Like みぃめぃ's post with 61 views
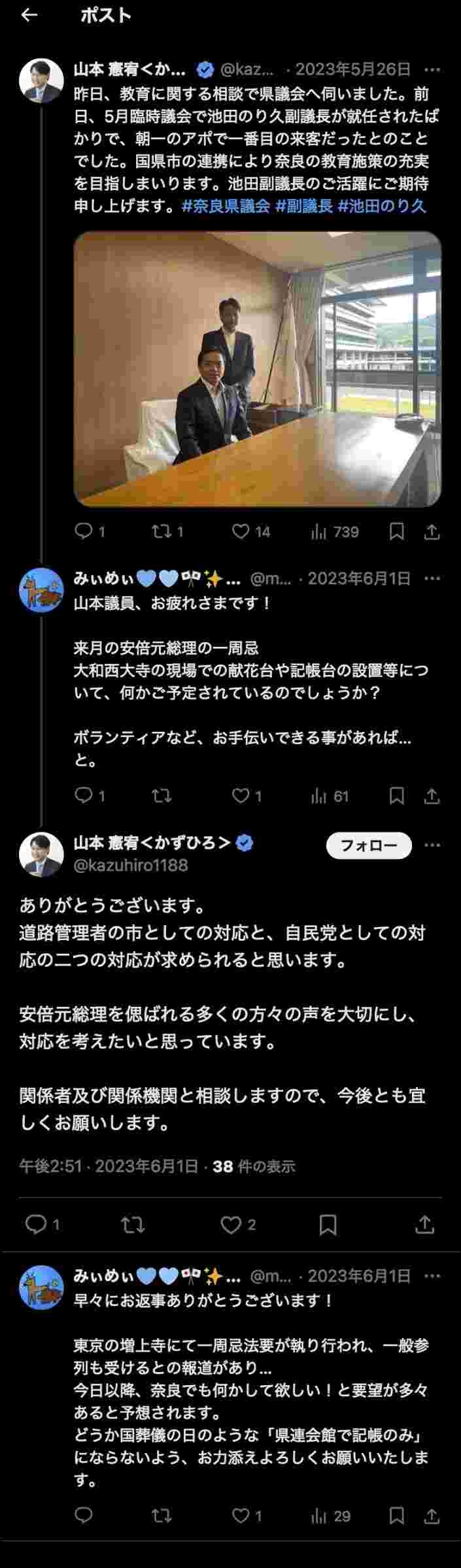Screen dimensions: 461x1568 [241, 796]
